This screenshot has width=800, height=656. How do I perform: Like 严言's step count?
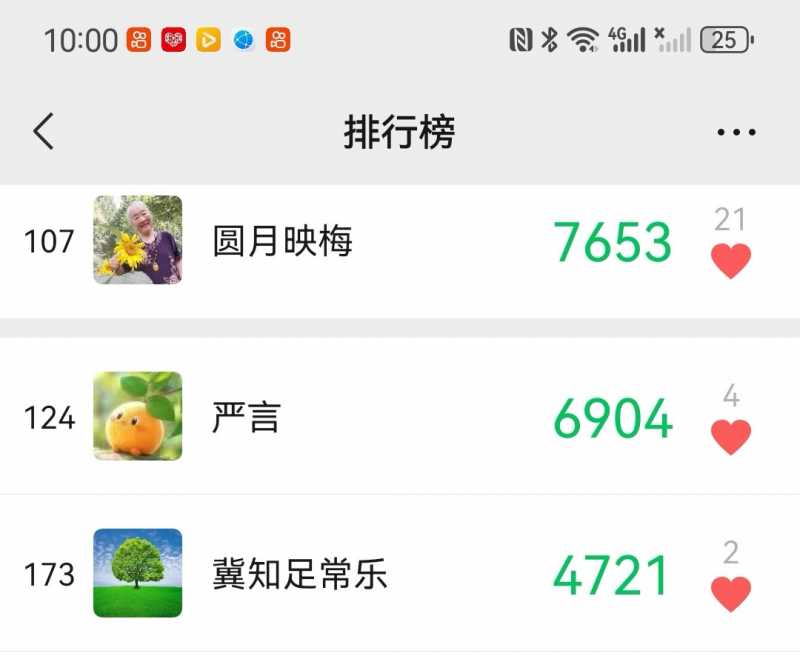click(x=730, y=437)
